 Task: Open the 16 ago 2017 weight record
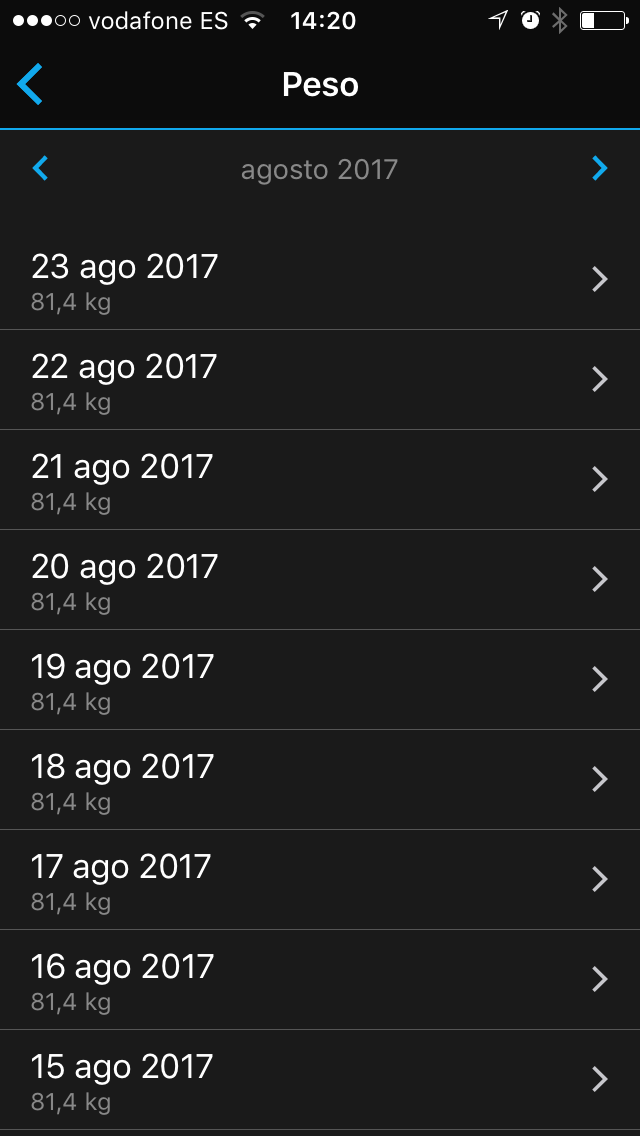pos(320,980)
